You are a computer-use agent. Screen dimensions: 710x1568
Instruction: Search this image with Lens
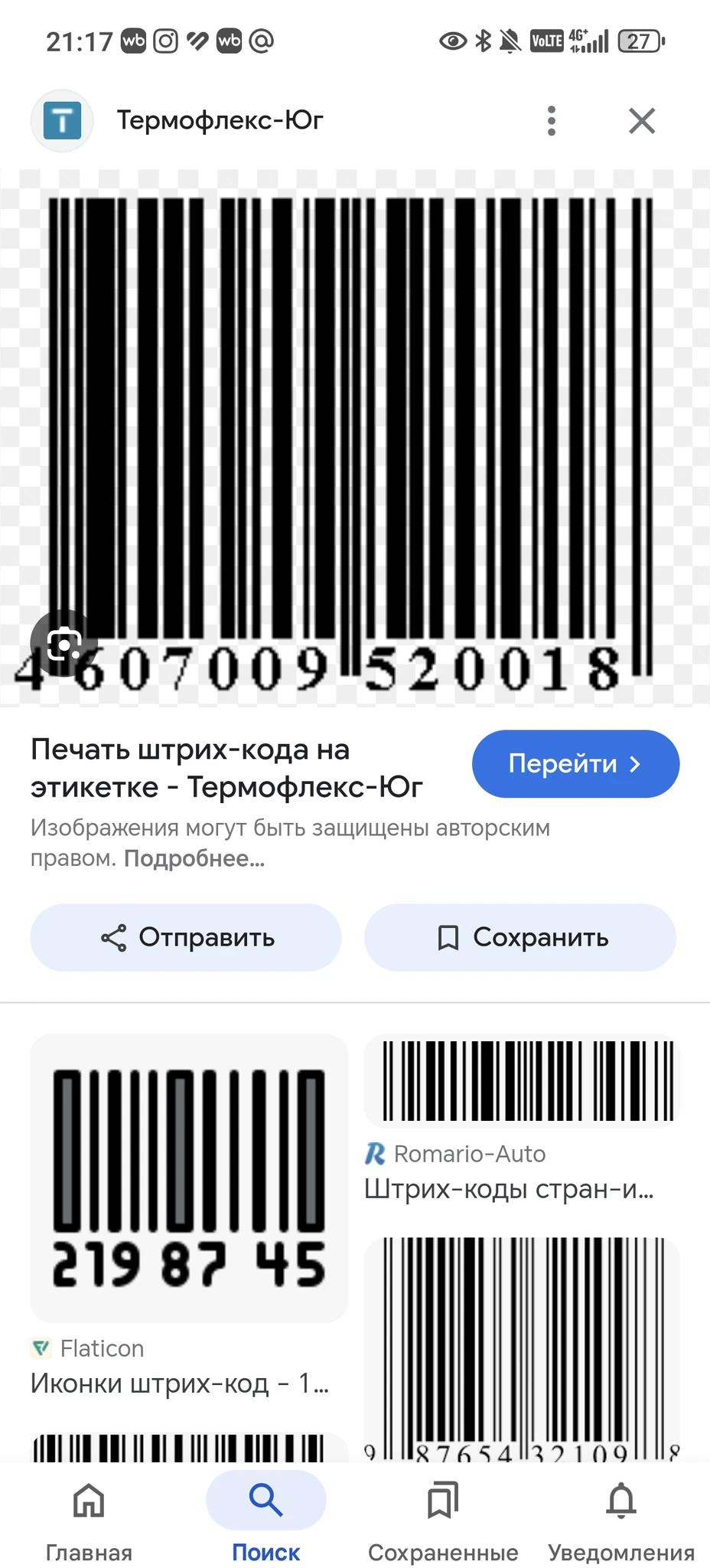(64, 644)
